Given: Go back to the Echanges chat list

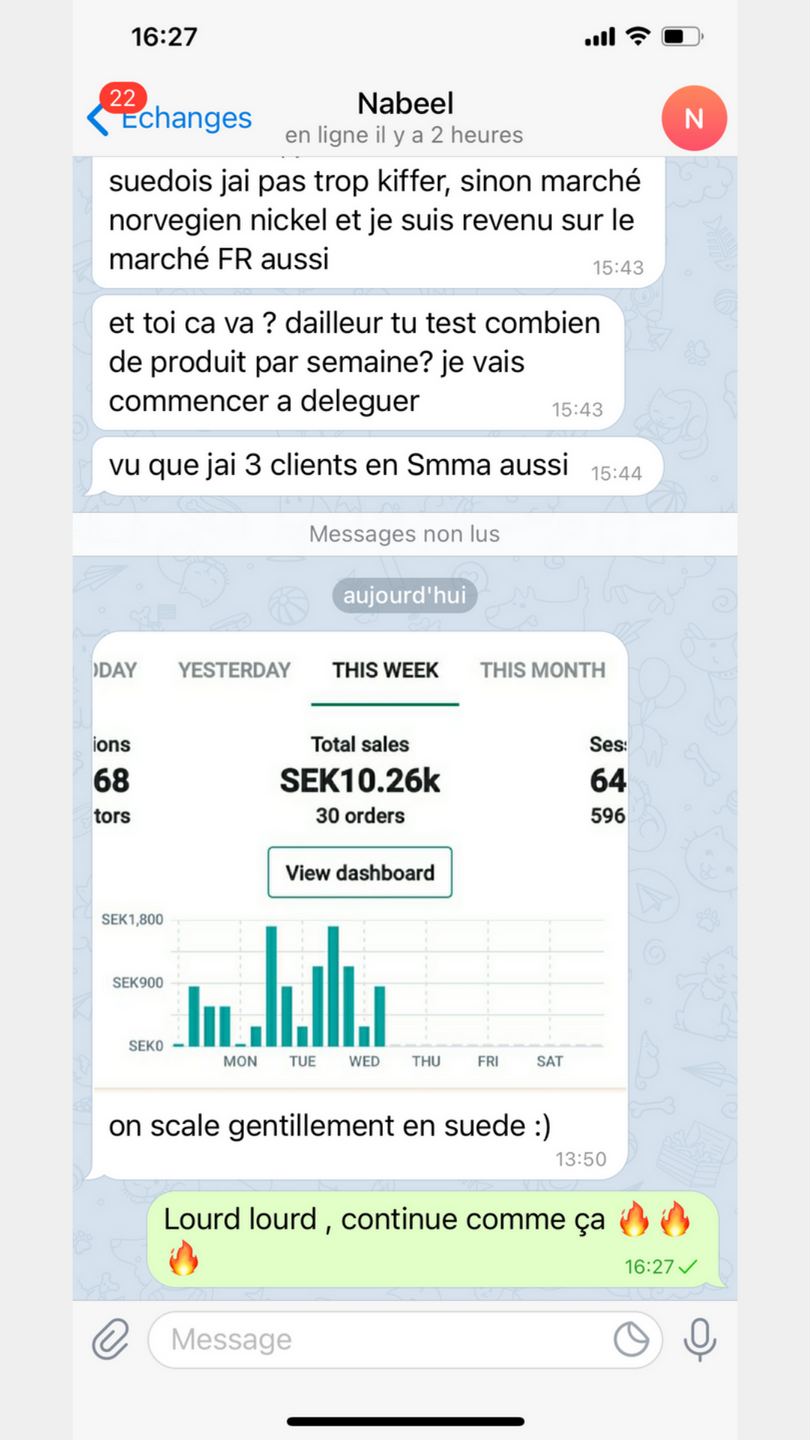Looking at the screenshot, I should pos(169,117).
